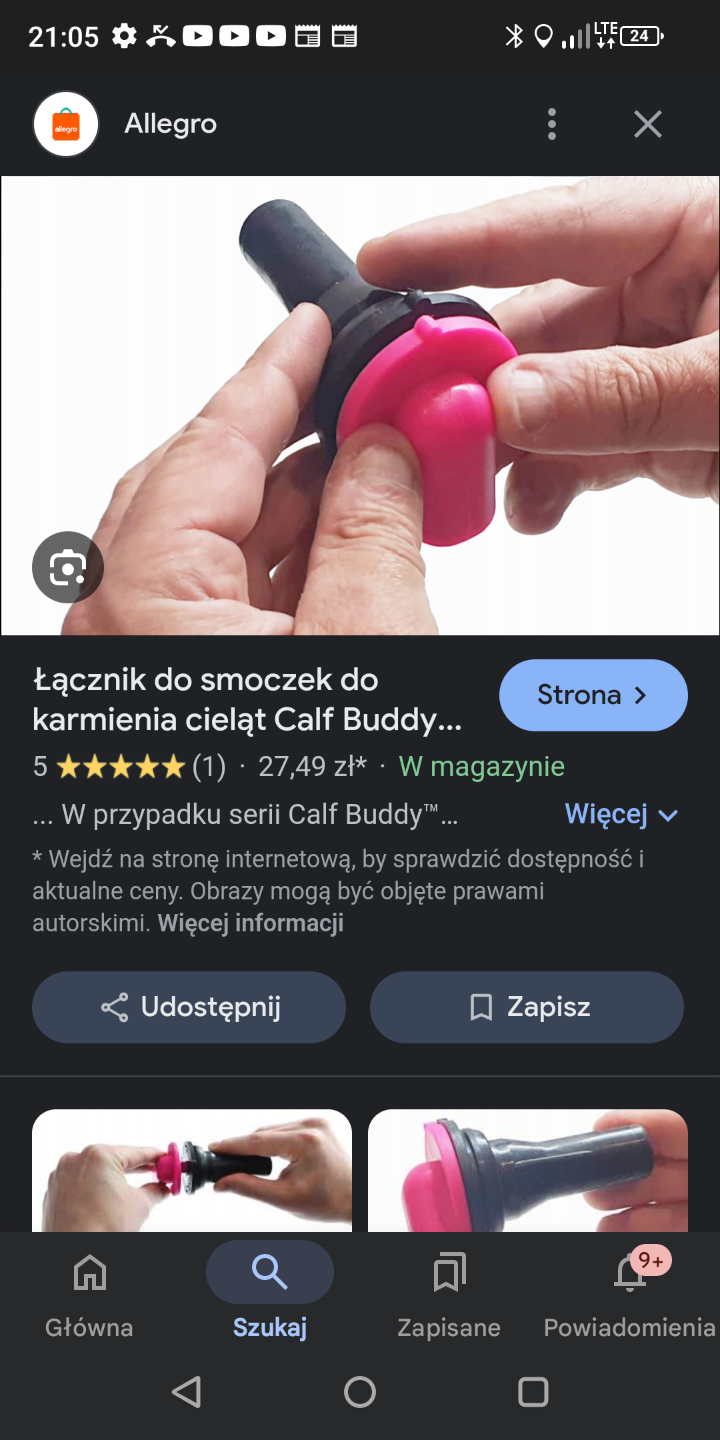Save the image with Zapisz
The width and height of the screenshot is (720, 1440).
[527, 1007]
